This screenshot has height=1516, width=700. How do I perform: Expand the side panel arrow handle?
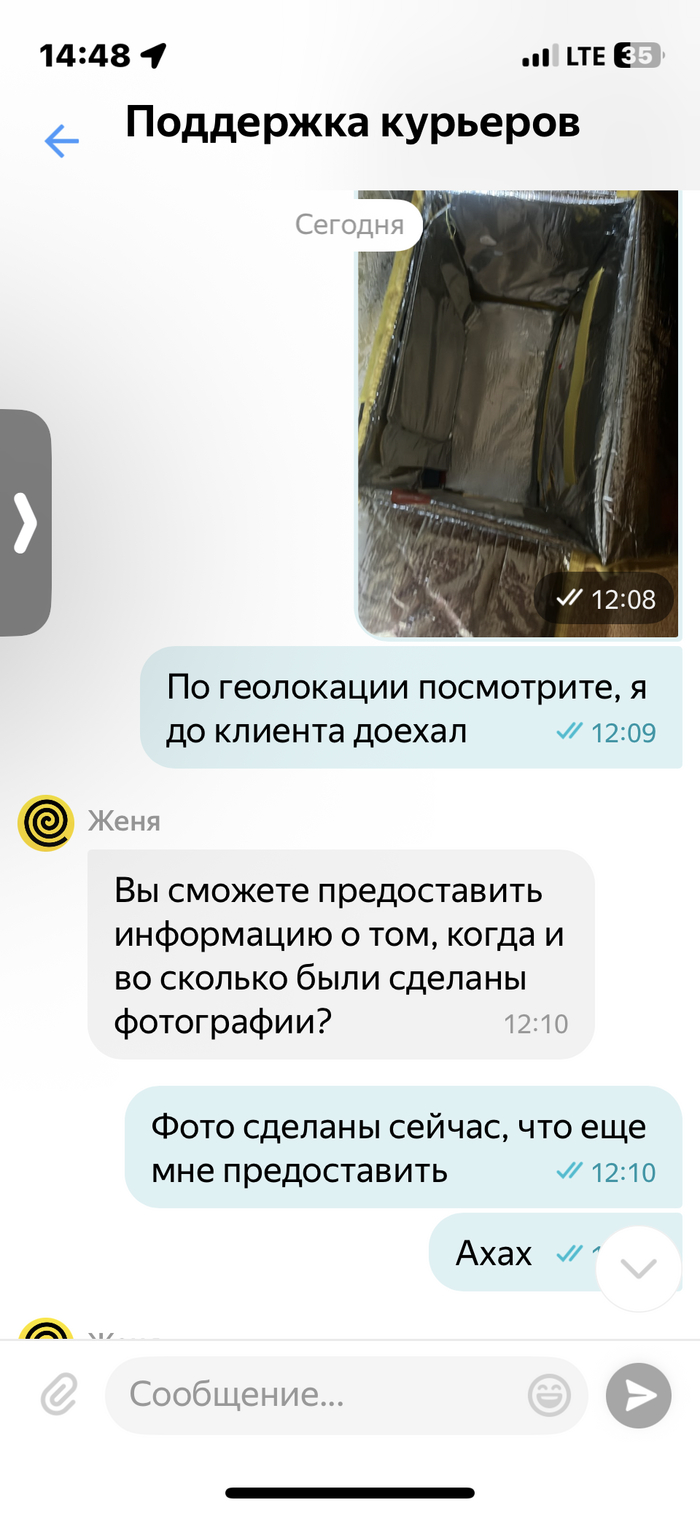point(25,522)
